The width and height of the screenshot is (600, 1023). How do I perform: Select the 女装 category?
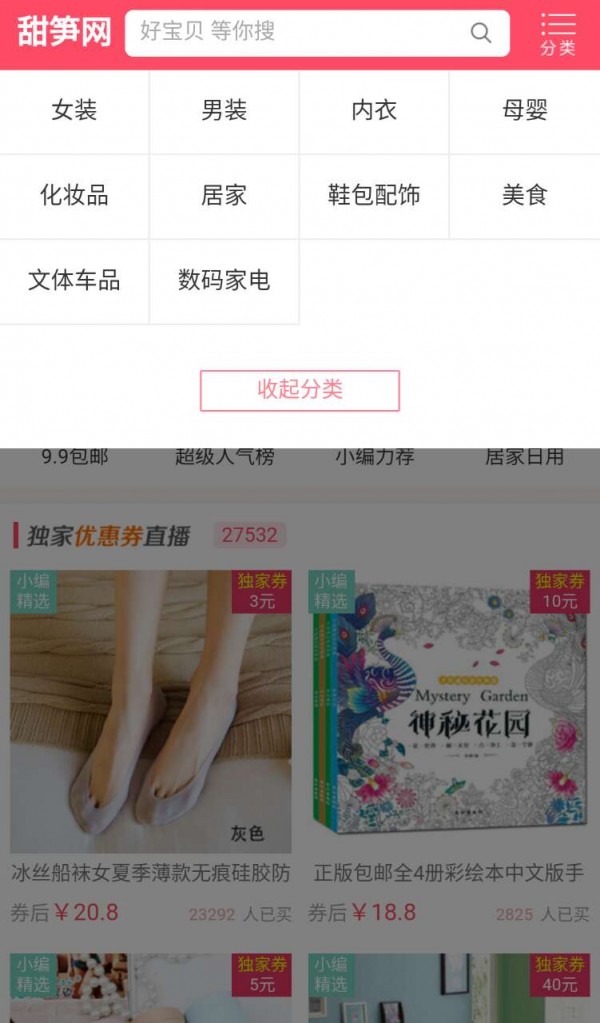[74, 111]
